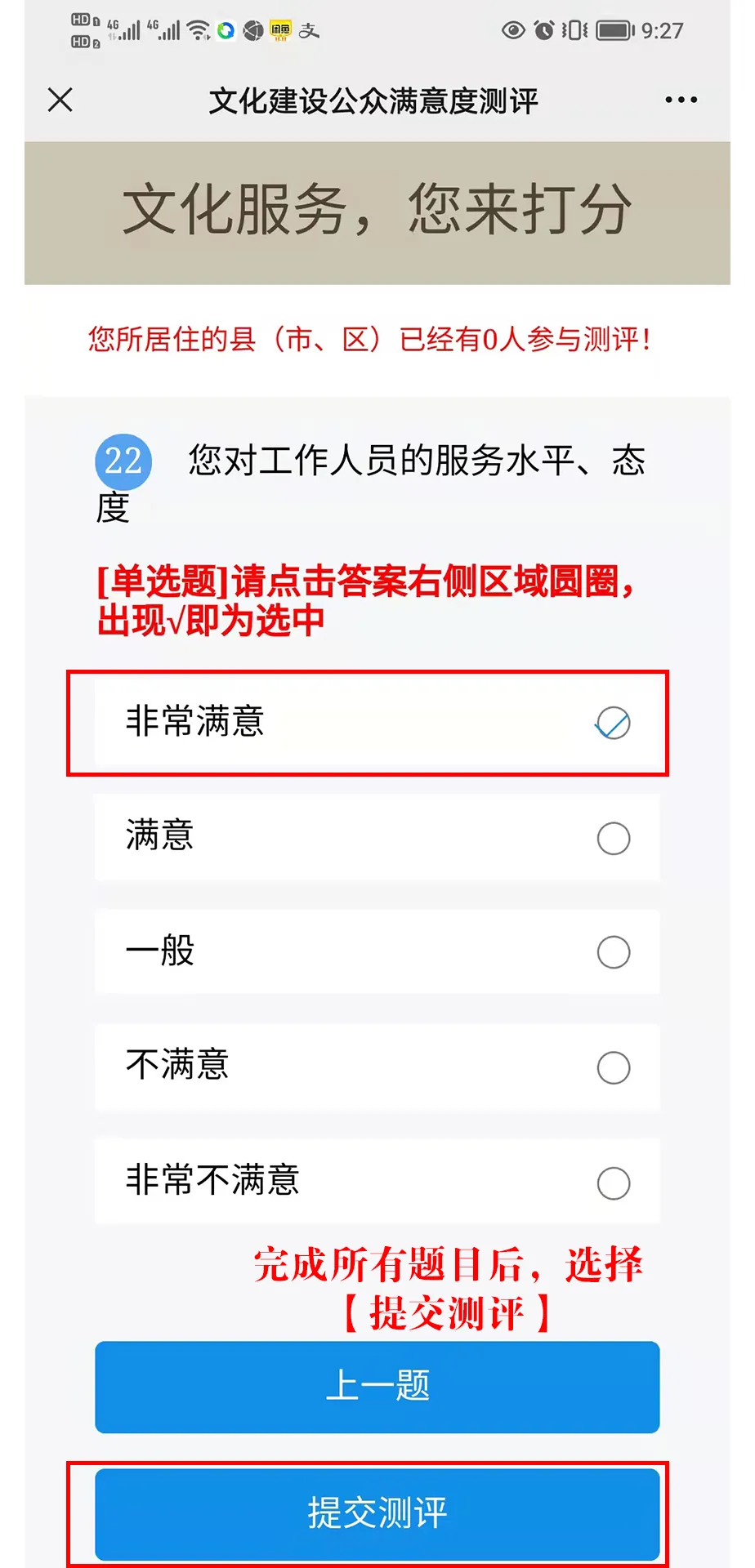Open the three-dot overflow menu
This screenshot has height=1568, width=755.
click(681, 100)
